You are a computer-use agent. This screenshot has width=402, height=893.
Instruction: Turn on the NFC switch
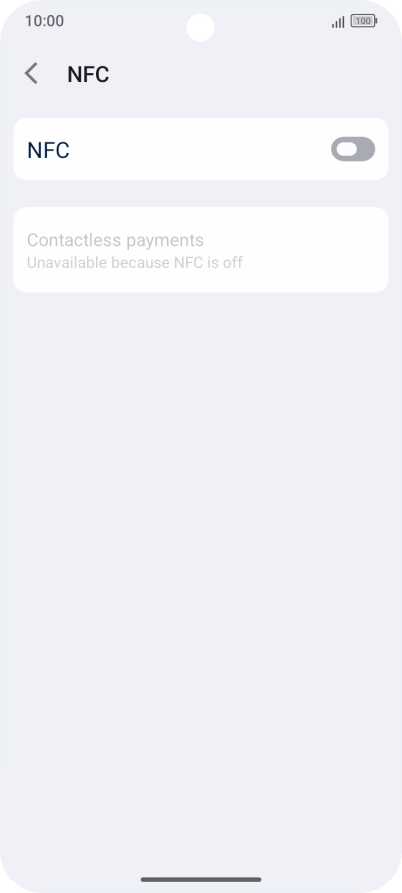pos(353,149)
